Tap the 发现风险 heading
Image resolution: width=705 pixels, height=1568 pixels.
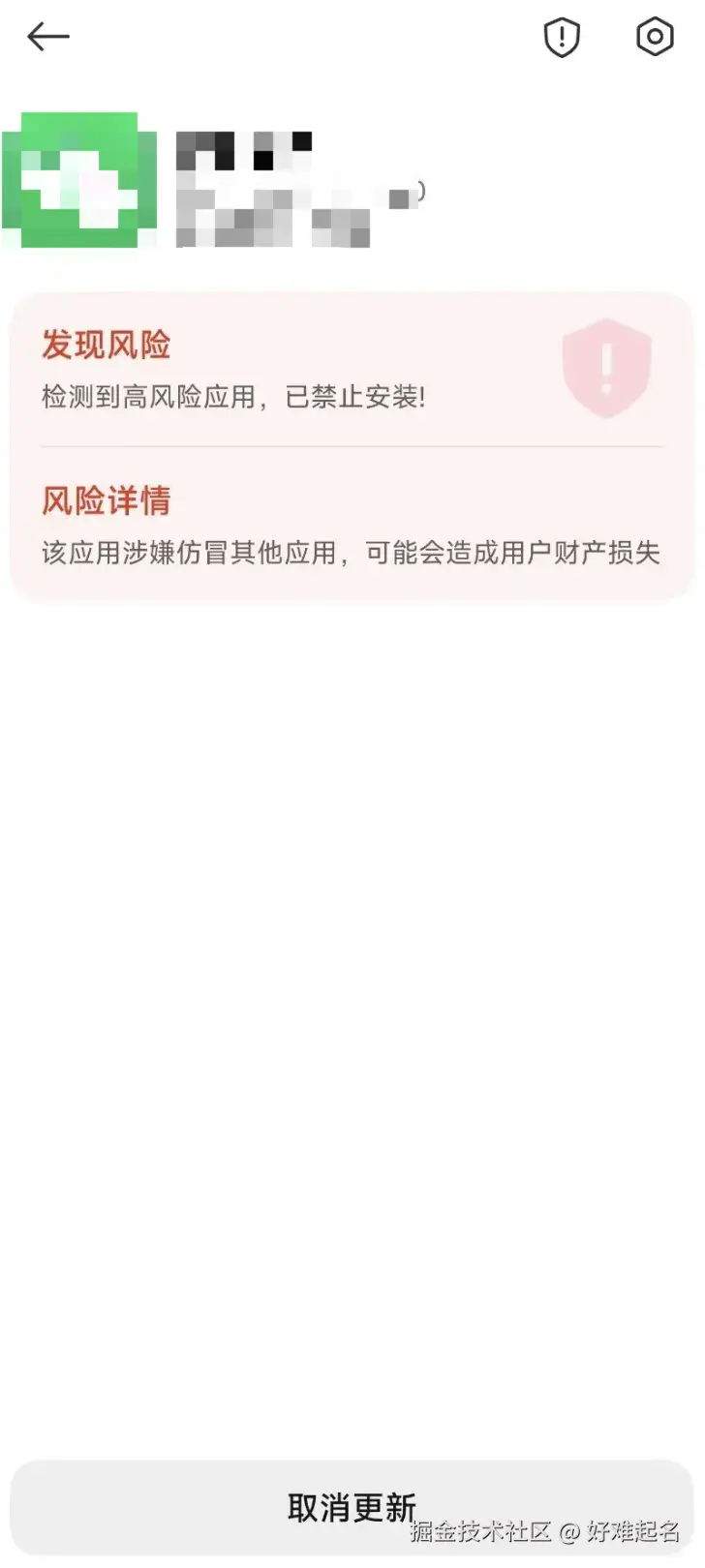tap(105, 346)
